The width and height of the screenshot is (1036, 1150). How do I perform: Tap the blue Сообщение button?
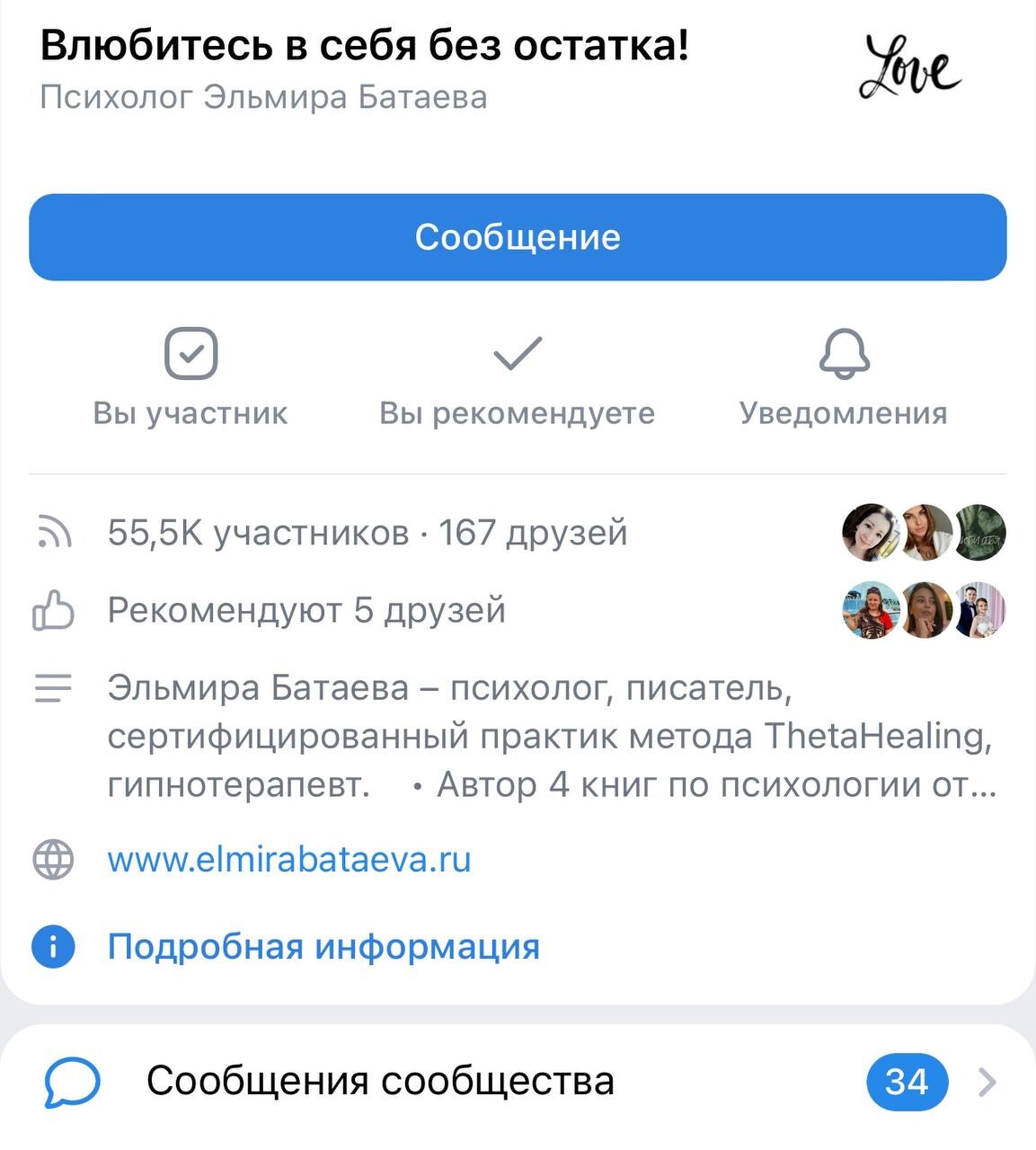pyautogui.click(x=518, y=237)
